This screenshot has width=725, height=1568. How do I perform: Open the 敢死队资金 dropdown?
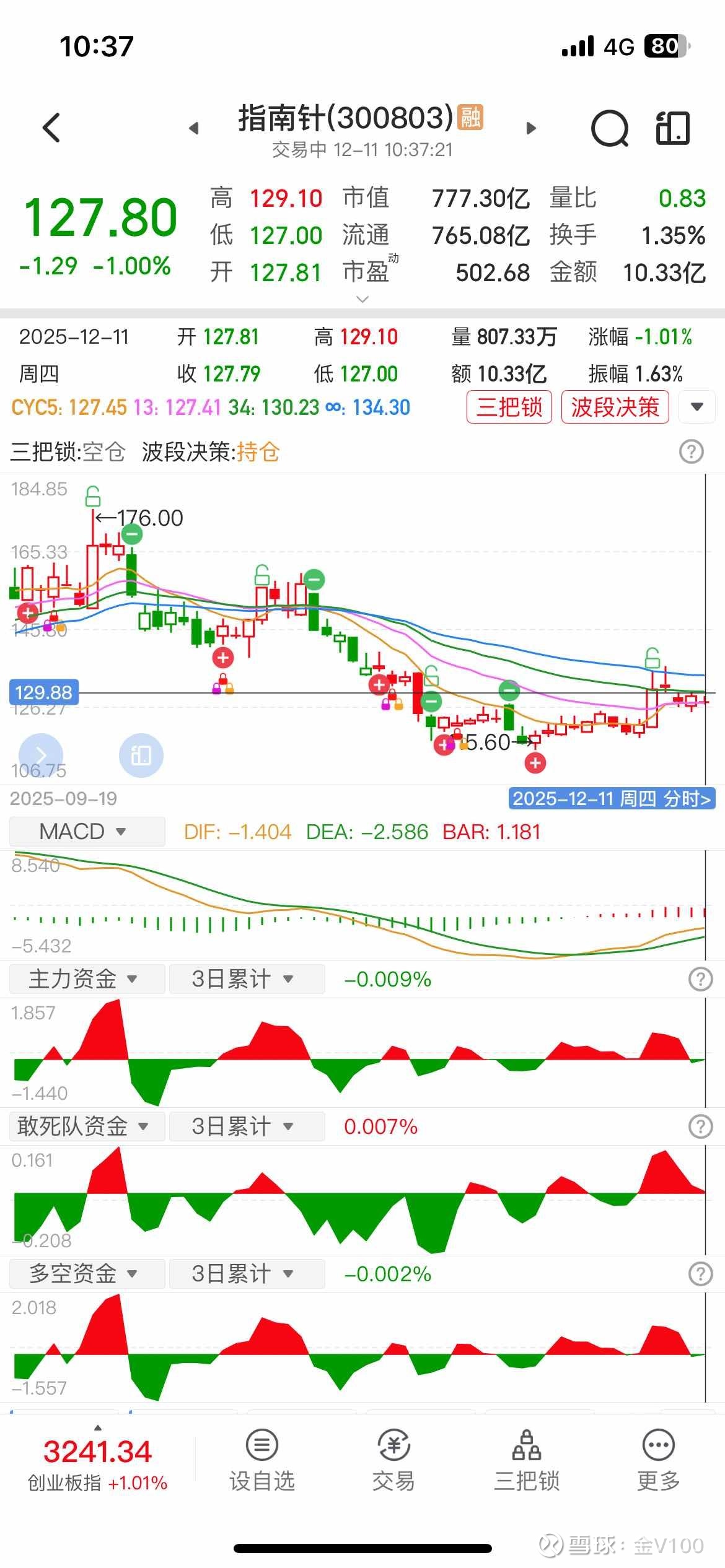[87, 1126]
